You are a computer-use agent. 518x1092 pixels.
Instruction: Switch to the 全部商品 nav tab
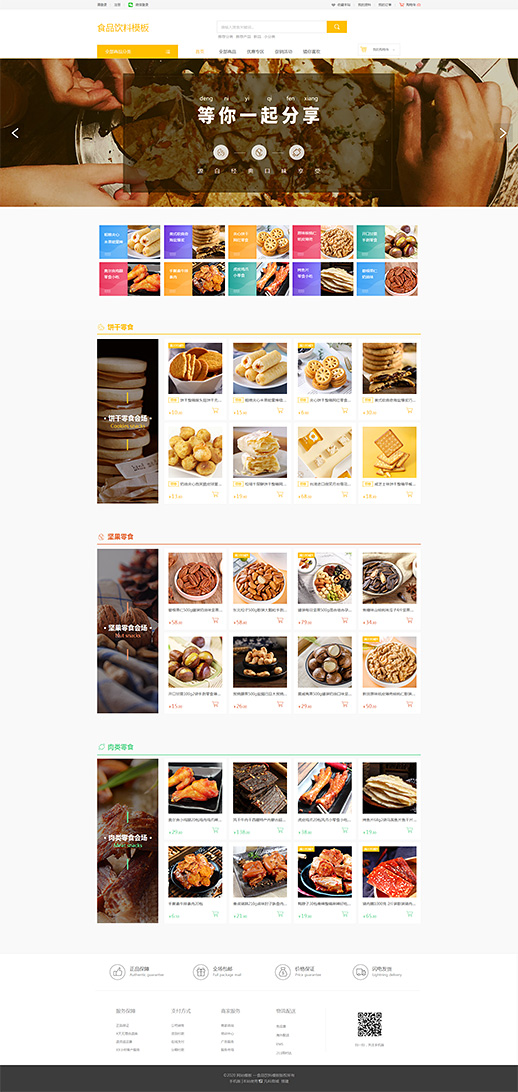point(227,52)
